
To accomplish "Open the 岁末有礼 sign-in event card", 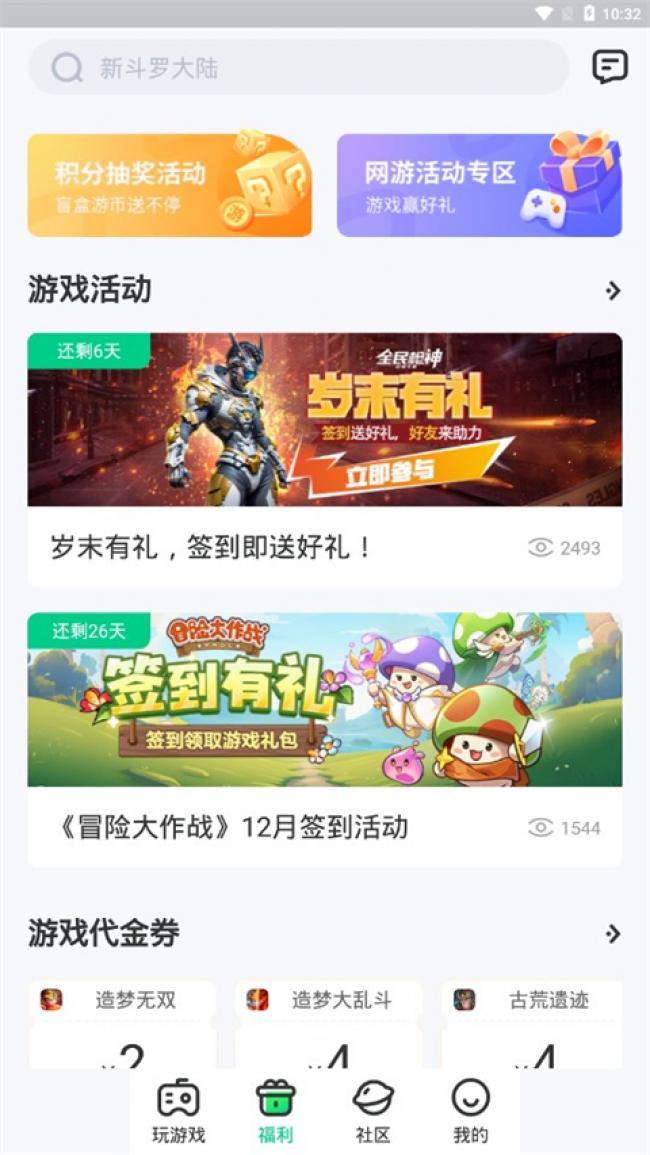I will pyautogui.click(x=324, y=459).
